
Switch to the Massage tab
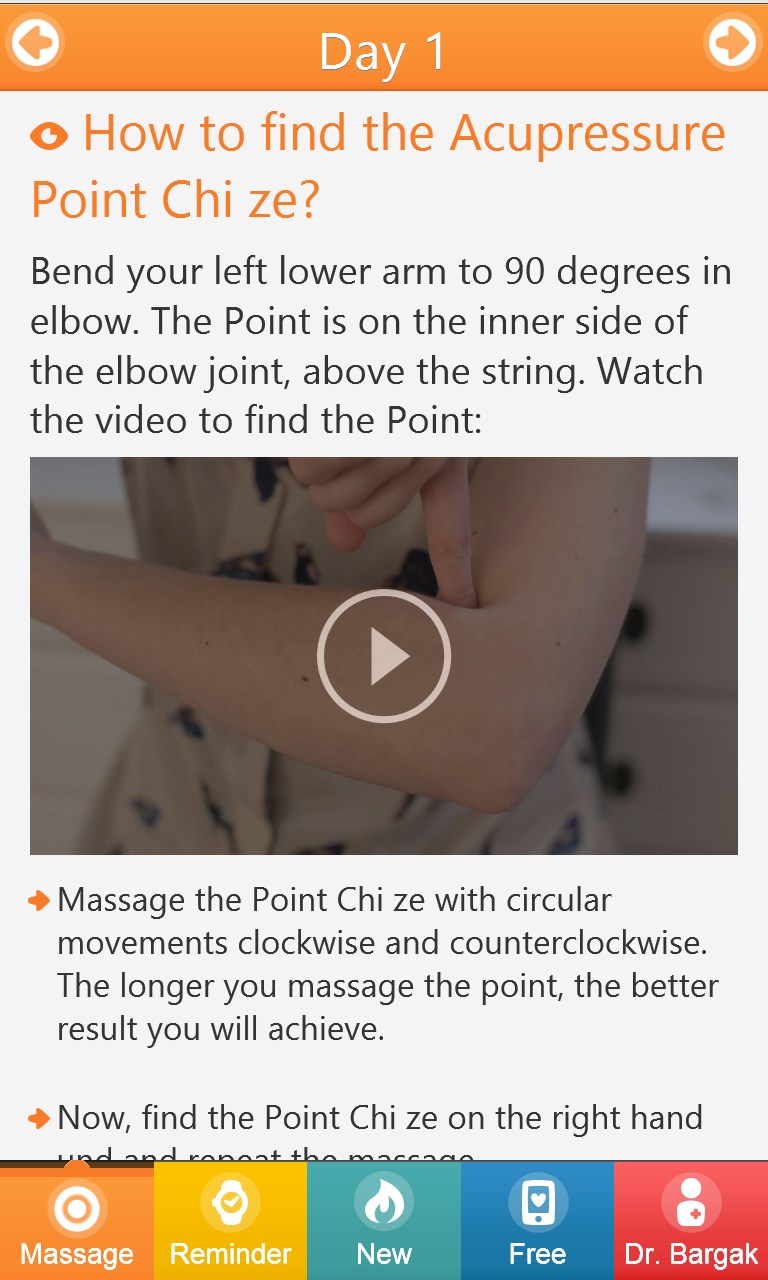click(77, 1221)
